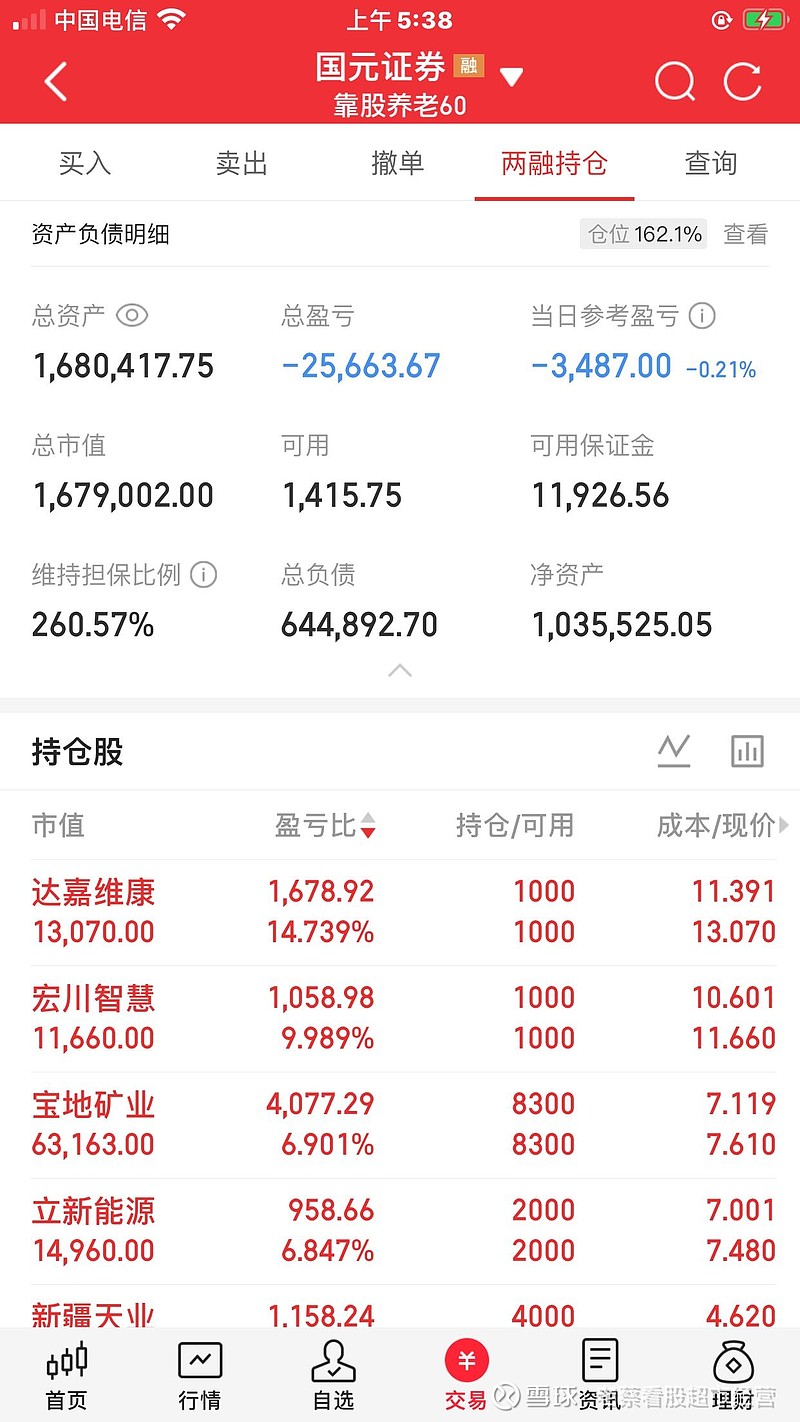Open the 宝地矿业 holding row

400,1125
